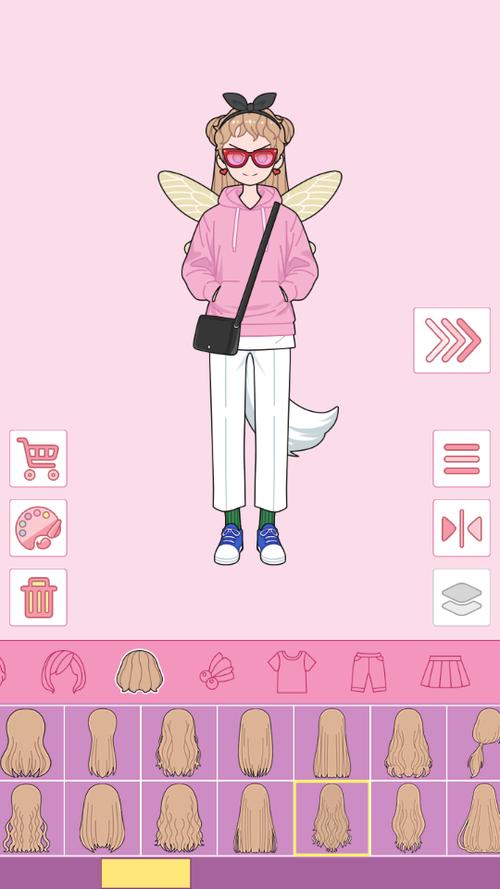The image size is (500, 889).
Task: Open the shopping cart store
Action: click(x=38, y=458)
